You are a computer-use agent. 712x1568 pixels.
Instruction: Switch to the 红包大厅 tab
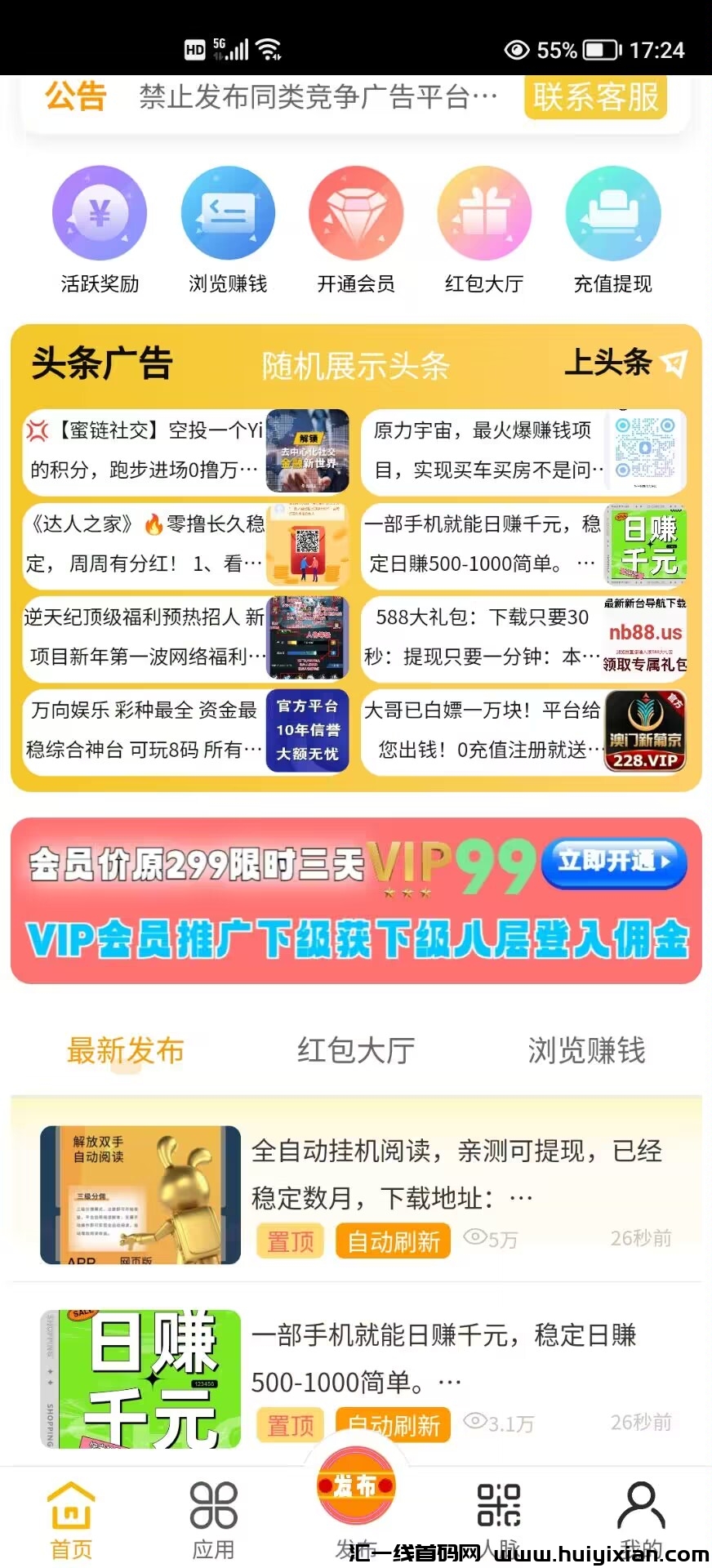[356, 1050]
